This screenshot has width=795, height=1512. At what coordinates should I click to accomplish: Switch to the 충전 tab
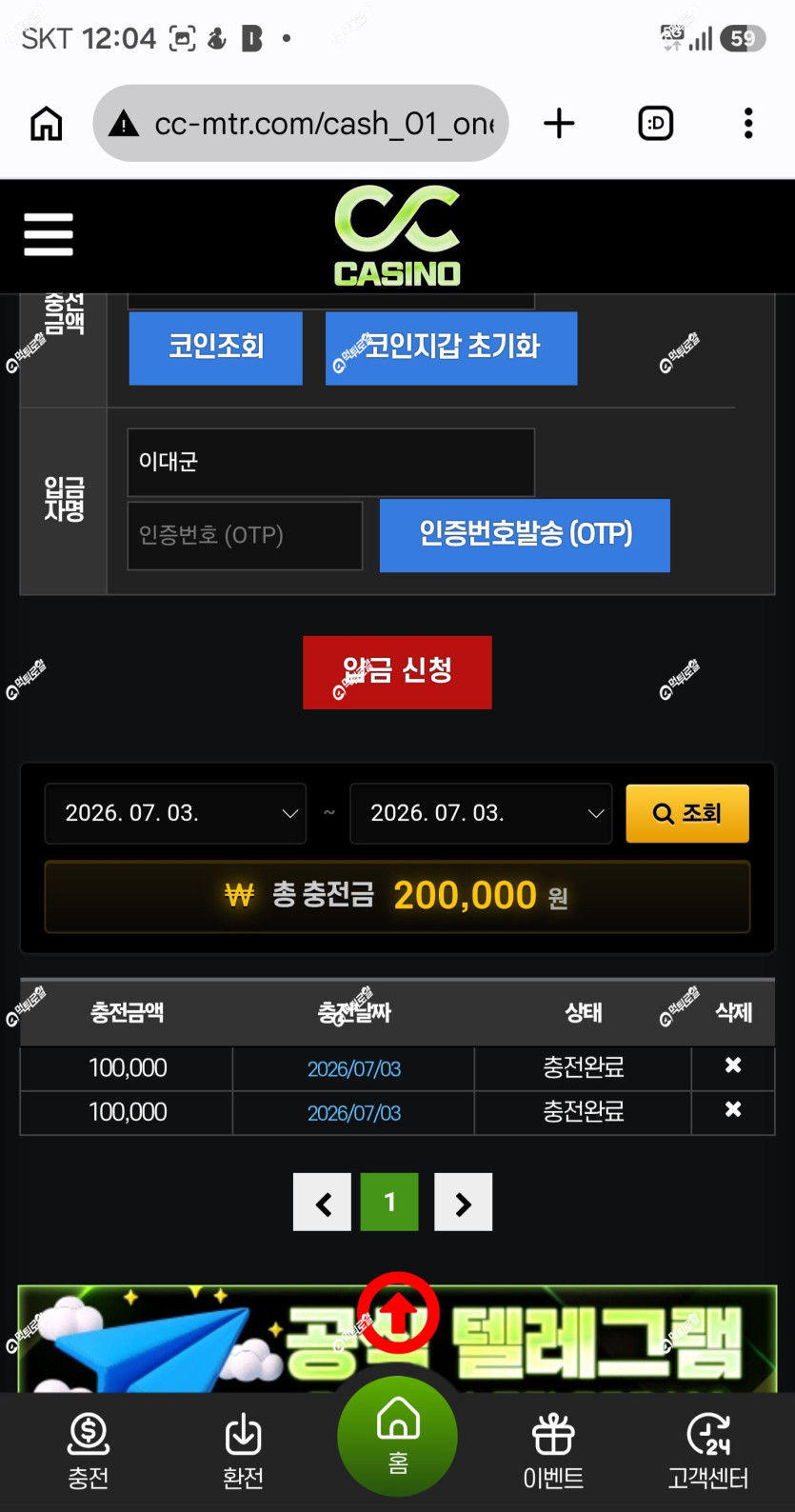click(x=88, y=1451)
